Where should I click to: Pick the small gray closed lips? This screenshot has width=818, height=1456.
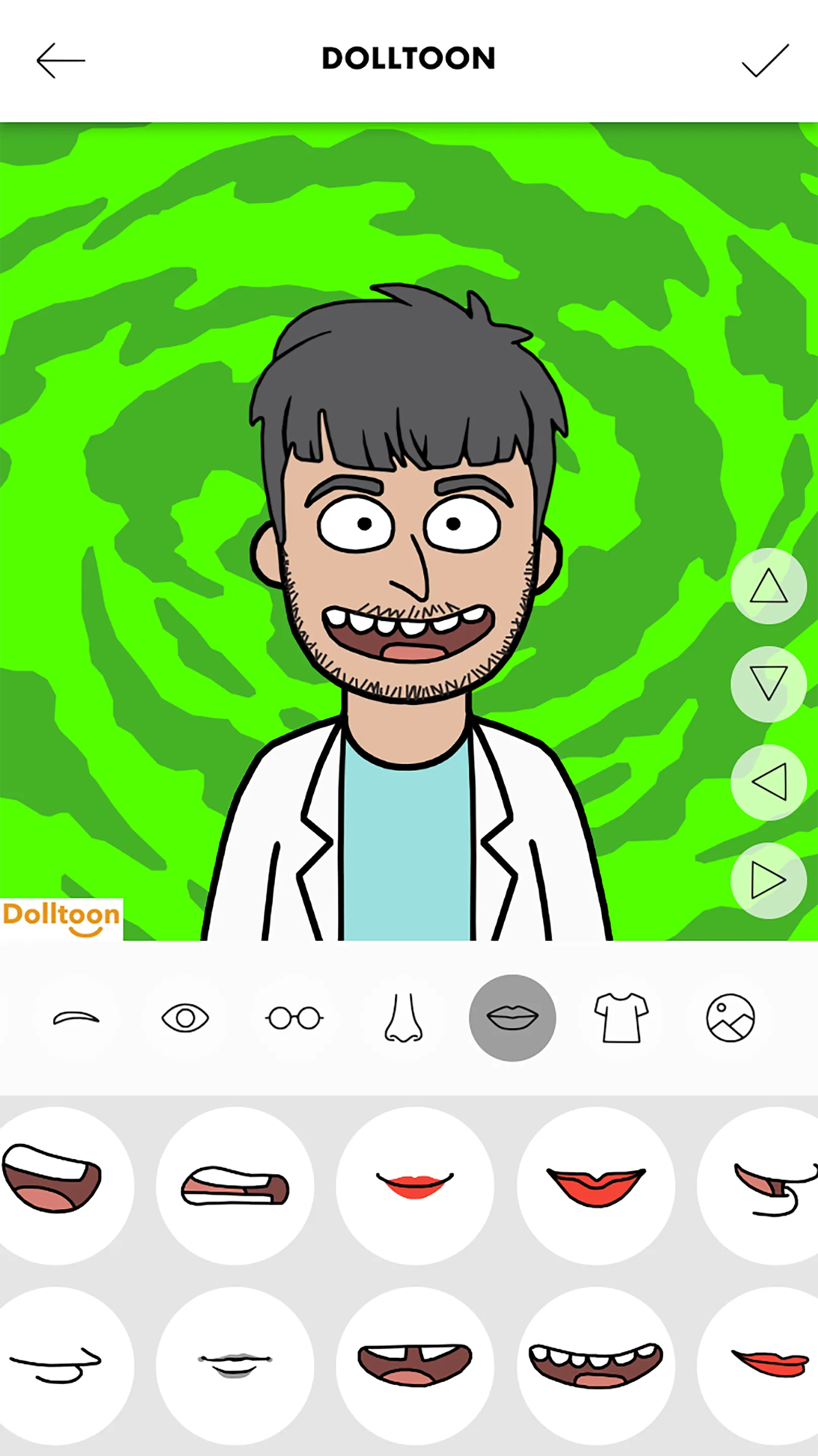click(x=237, y=1368)
